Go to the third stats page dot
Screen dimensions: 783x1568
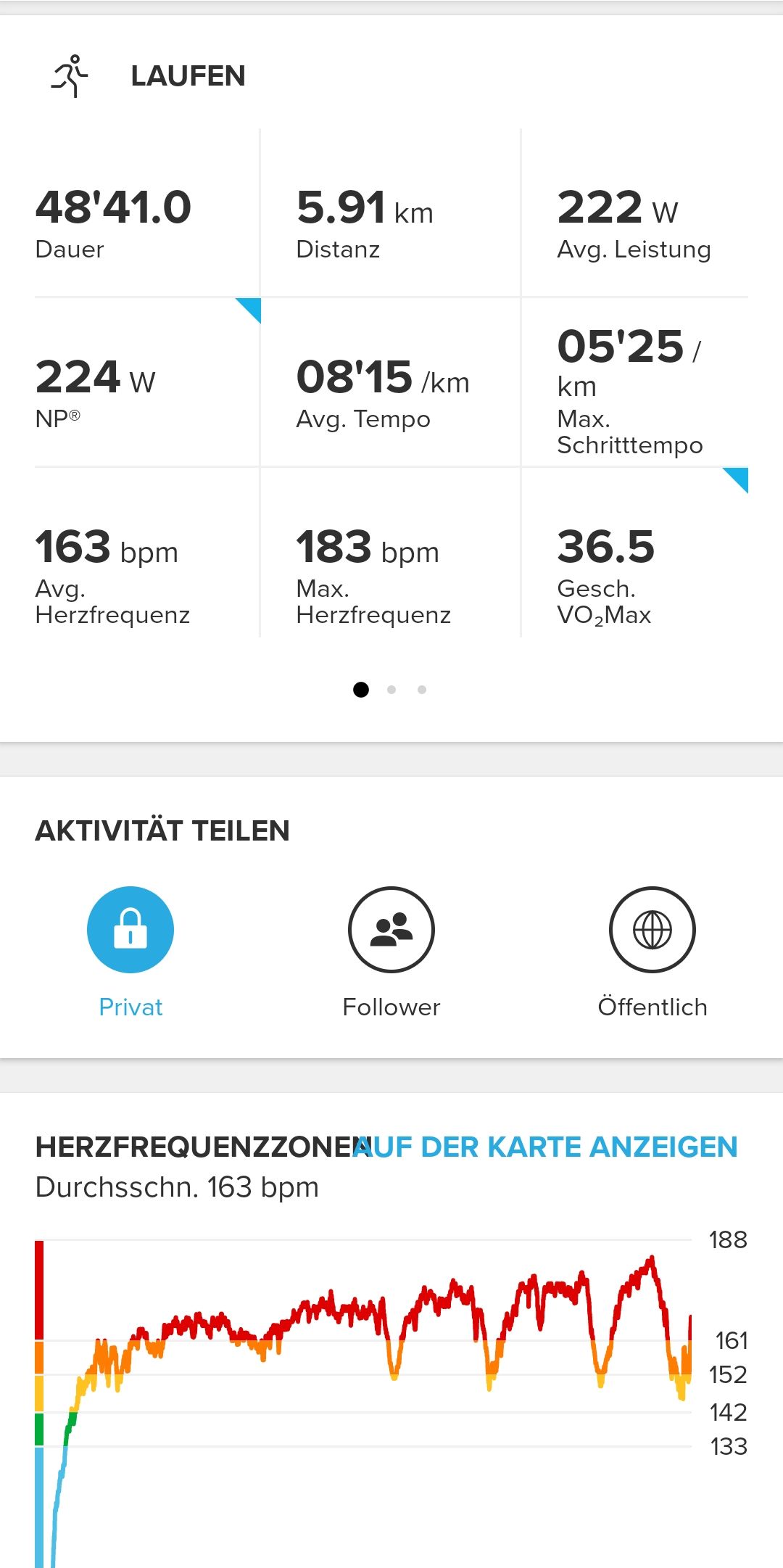point(422,690)
